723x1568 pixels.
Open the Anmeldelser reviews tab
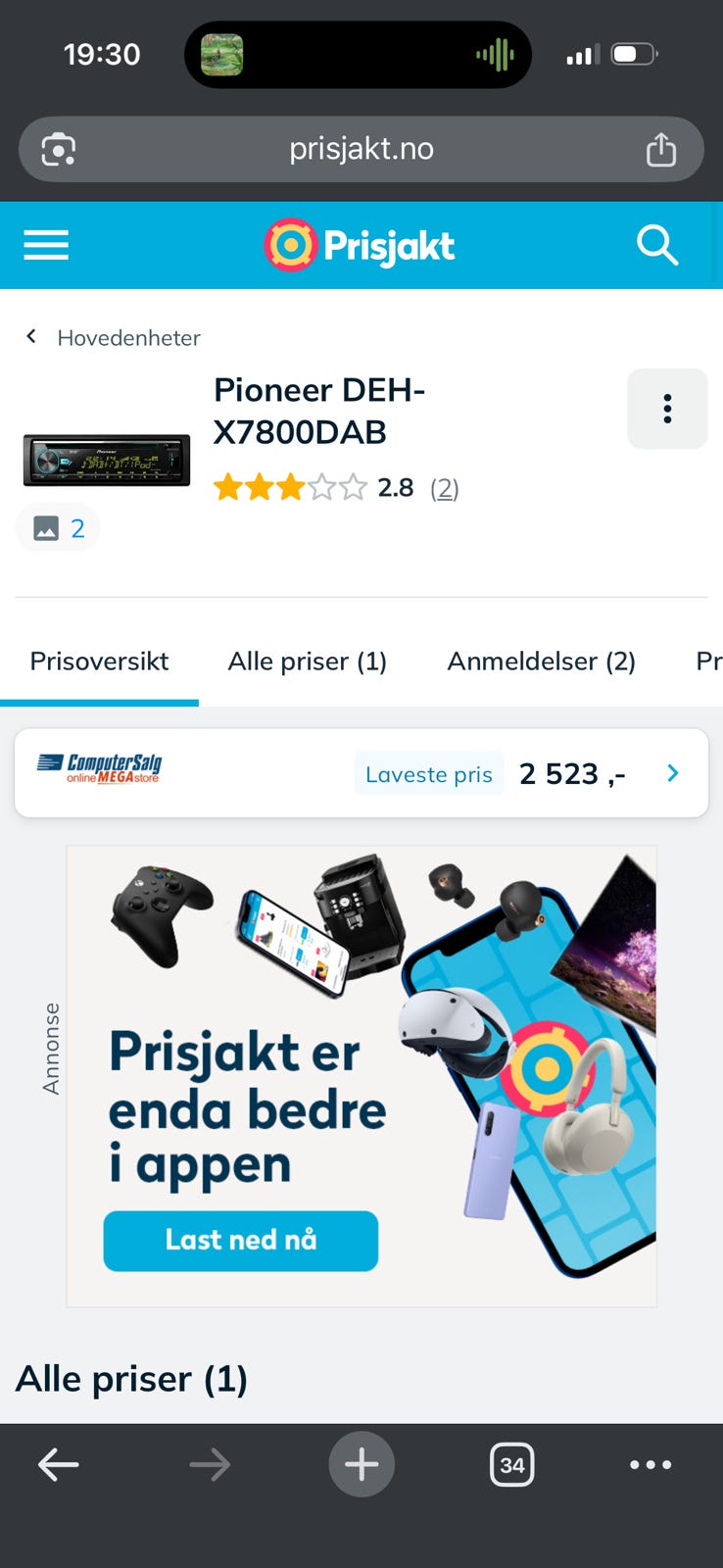[542, 661]
